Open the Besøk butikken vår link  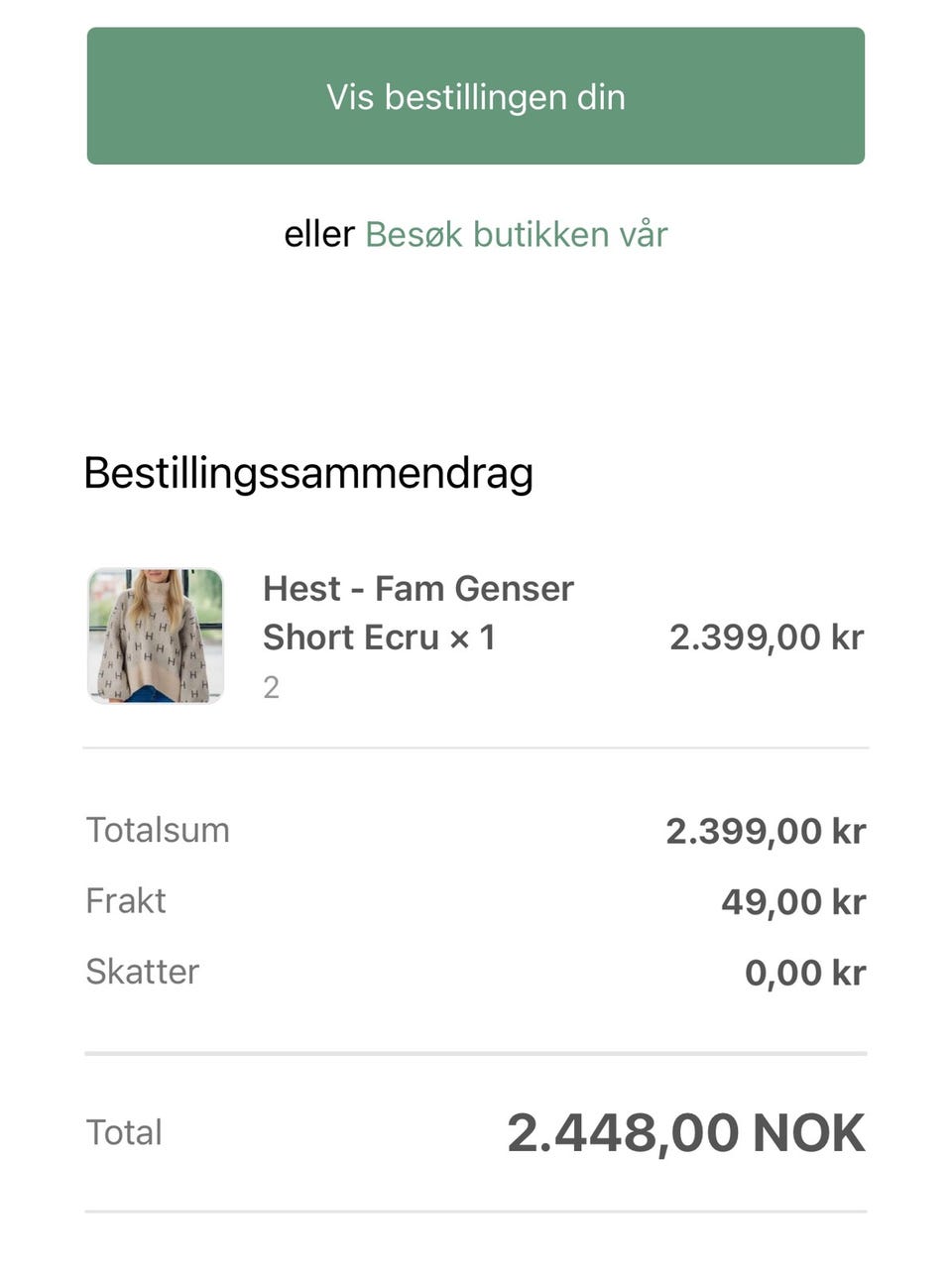tap(516, 234)
